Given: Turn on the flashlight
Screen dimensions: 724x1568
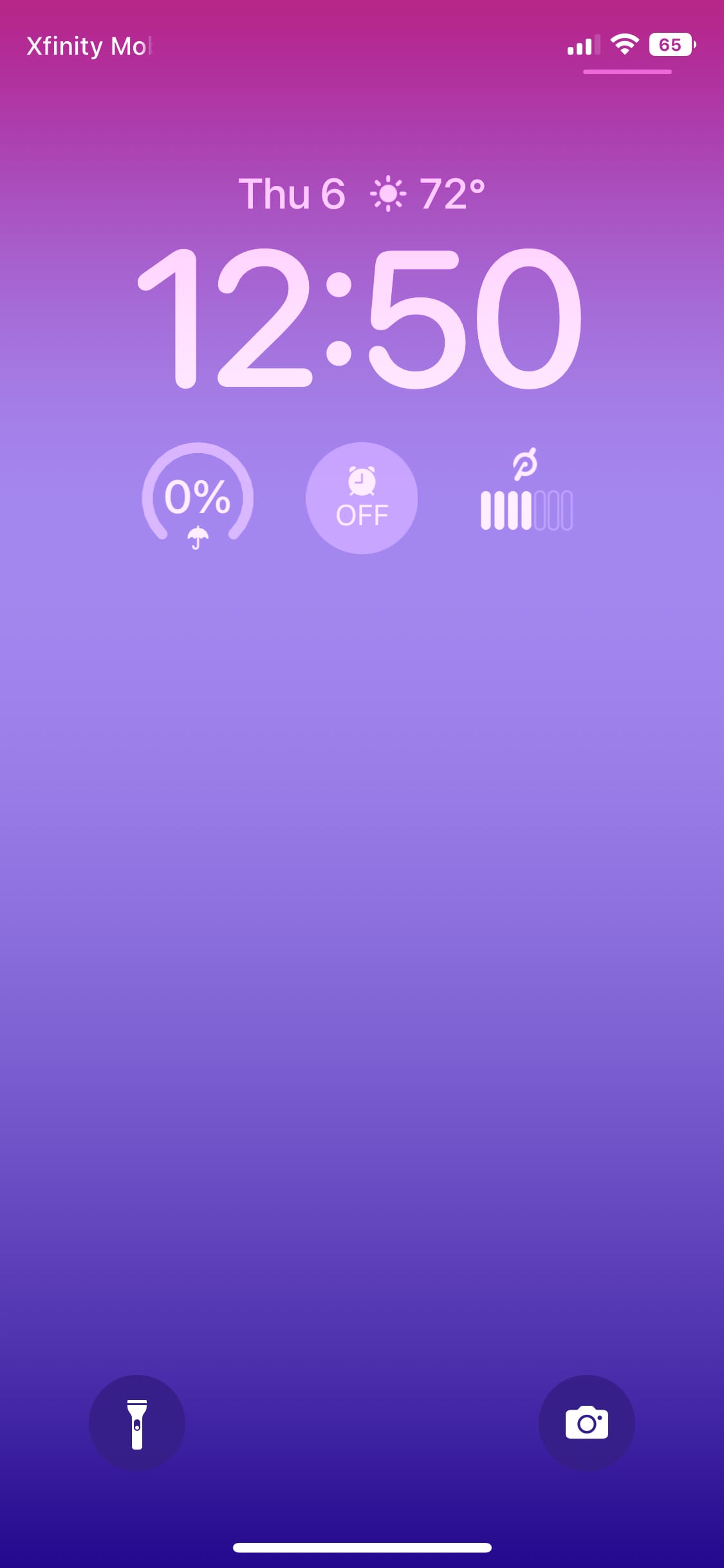Looking at the screenshot, I should click(136, 1423).
